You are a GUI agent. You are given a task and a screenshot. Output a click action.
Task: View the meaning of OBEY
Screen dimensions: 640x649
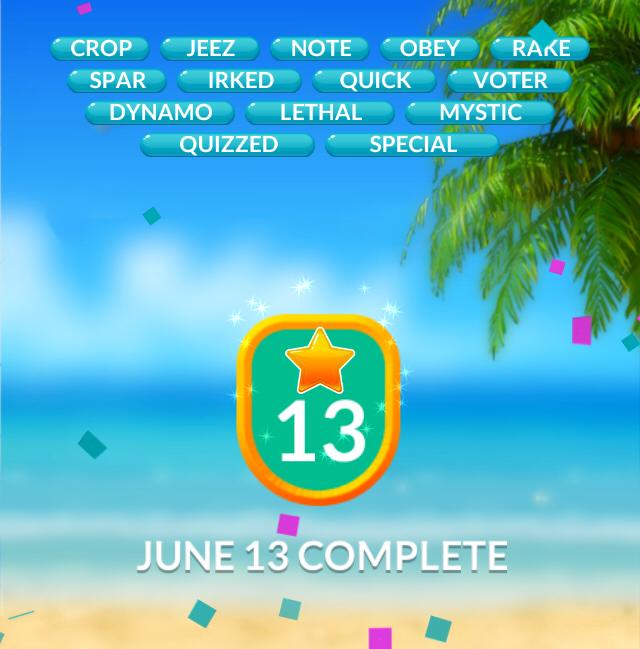tap(430, 48)
